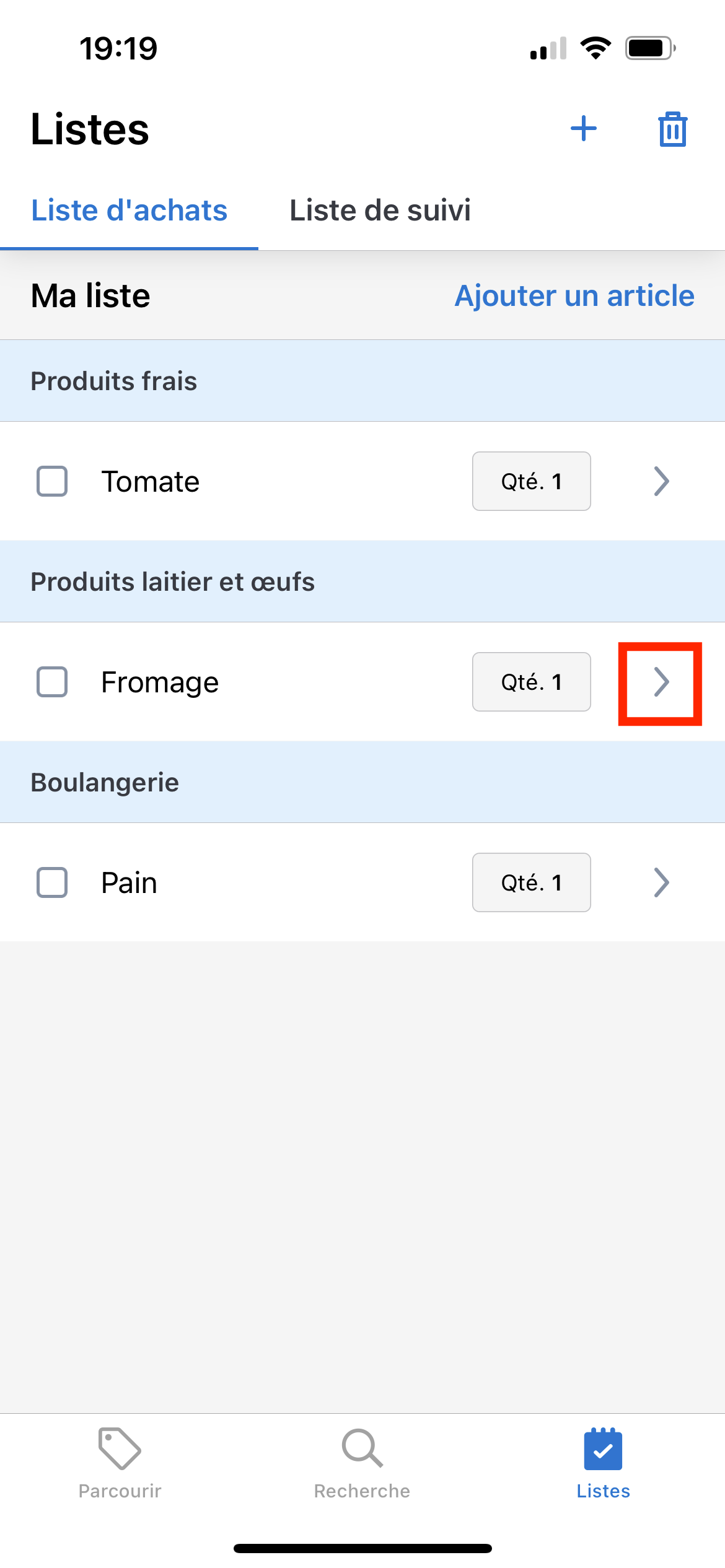The height and width of the screenshot is (1568, 725).
Task: Expand the Pain item chevron
Action: point(661,882)
